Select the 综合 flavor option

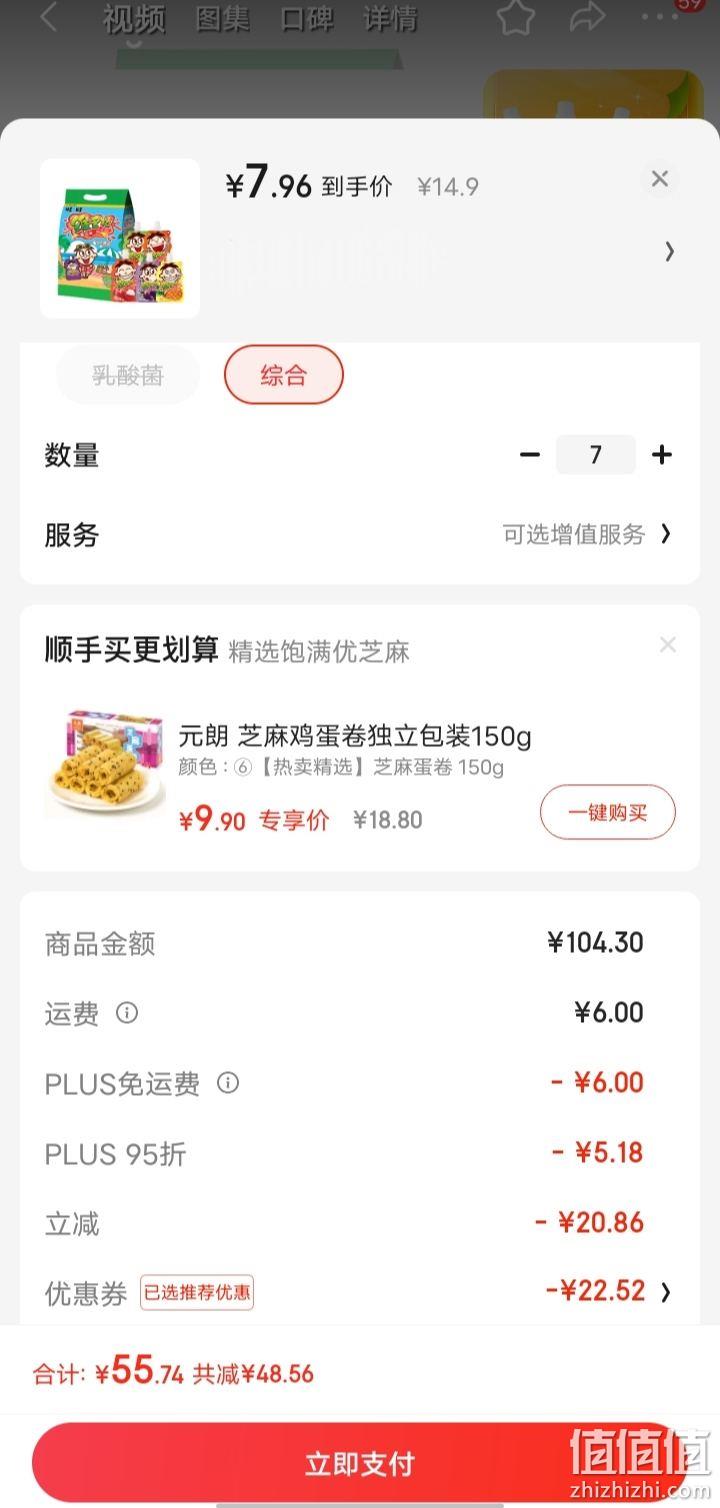pyautogui.click(x=284, y=375)
